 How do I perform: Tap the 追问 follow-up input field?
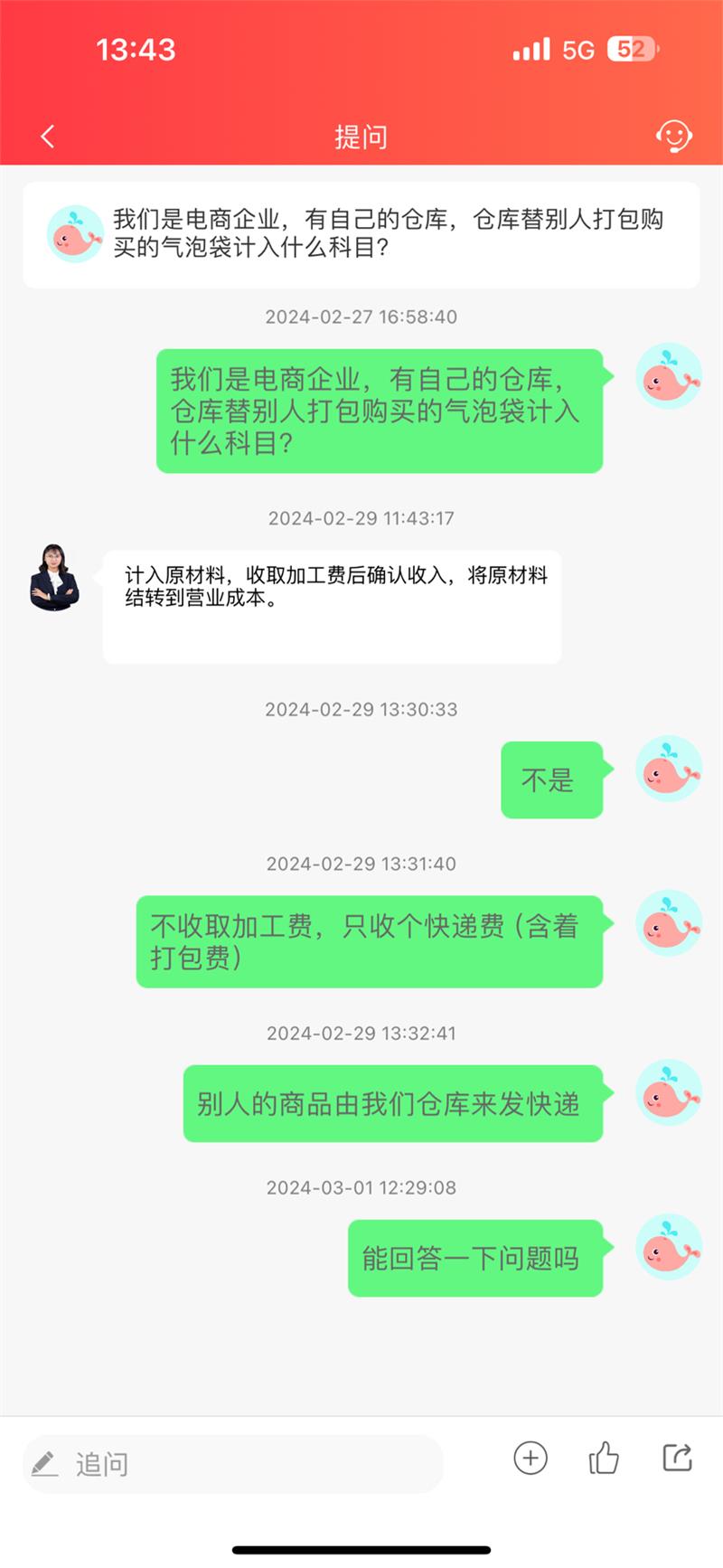pyautogui.click(x=233, y=1463)
